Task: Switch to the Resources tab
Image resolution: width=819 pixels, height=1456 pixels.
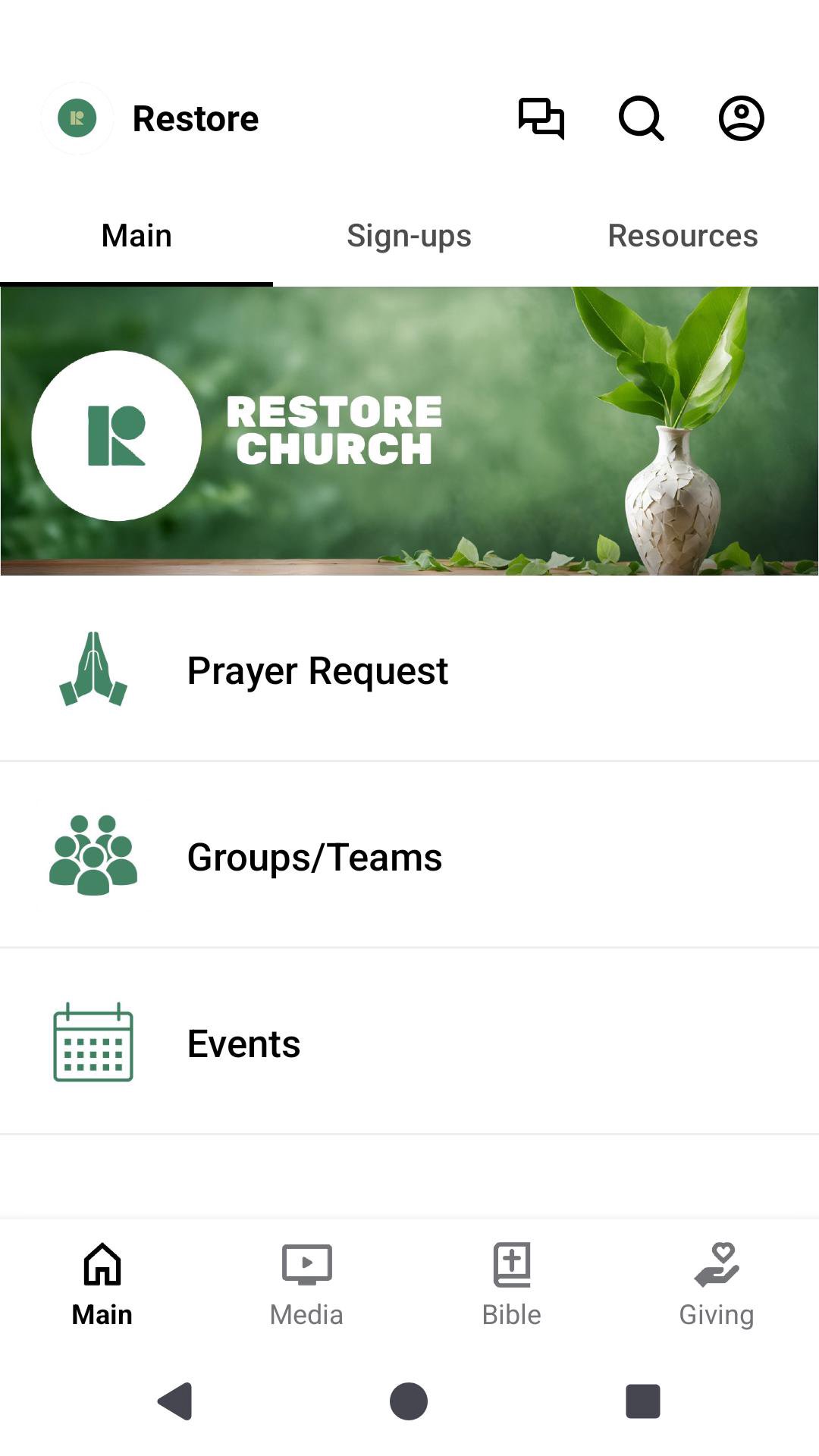Action: pos(682,236)
